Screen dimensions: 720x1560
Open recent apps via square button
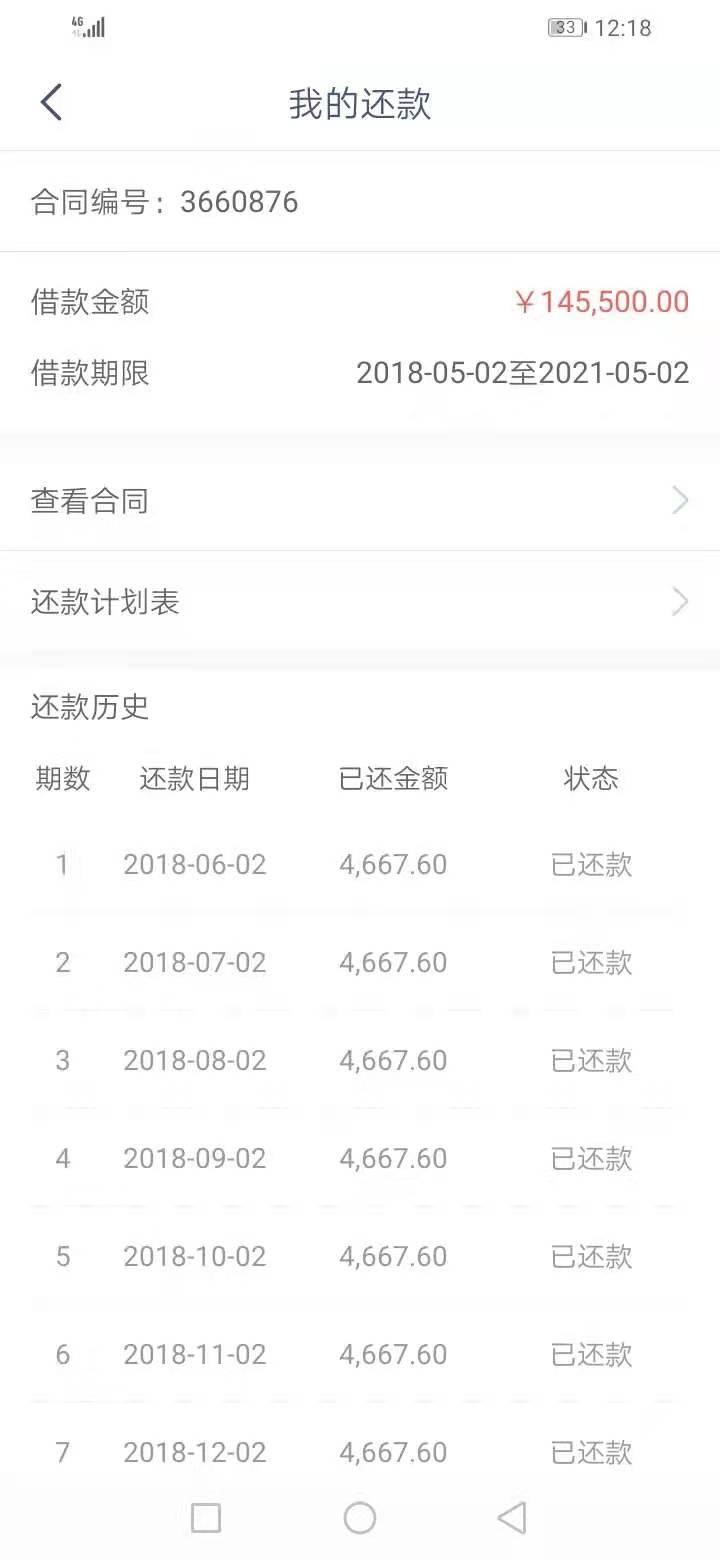point(206,1518)
